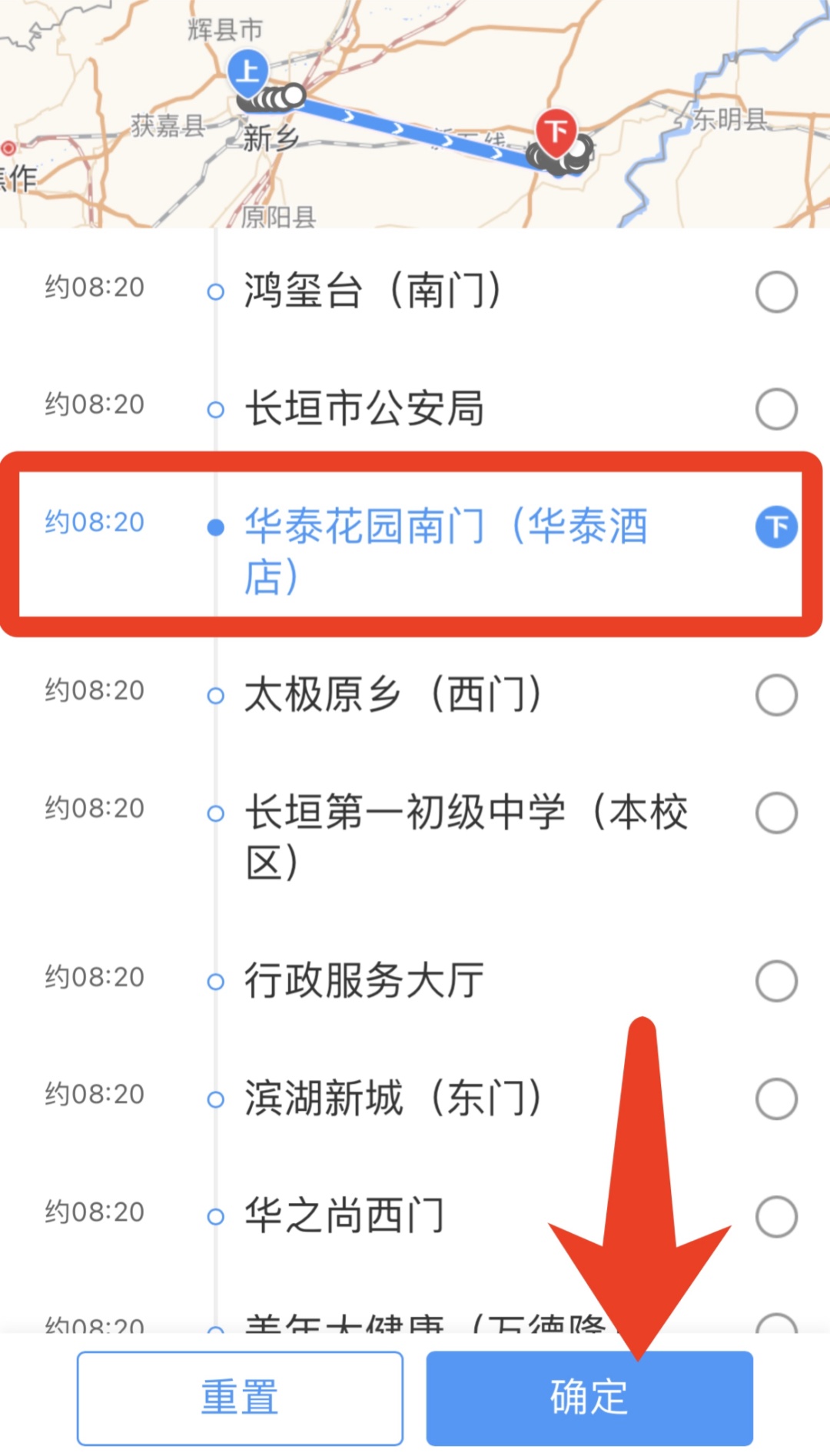This screenshot has height=1456, width=830.
Task: Click the hollow timeline dot beside 鸿玺台（南门）
Action: click(216, 291)
